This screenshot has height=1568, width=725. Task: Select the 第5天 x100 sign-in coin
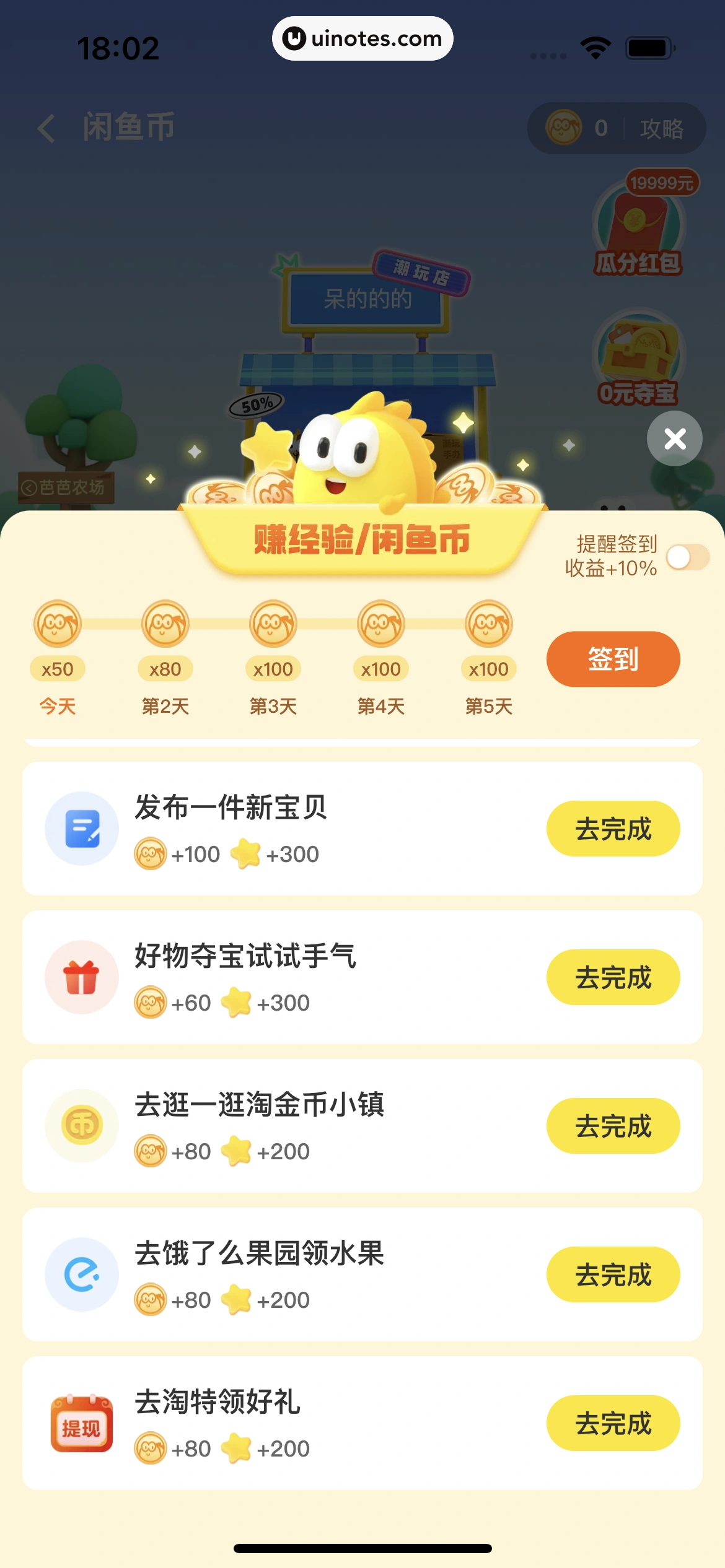coord(489,624)
